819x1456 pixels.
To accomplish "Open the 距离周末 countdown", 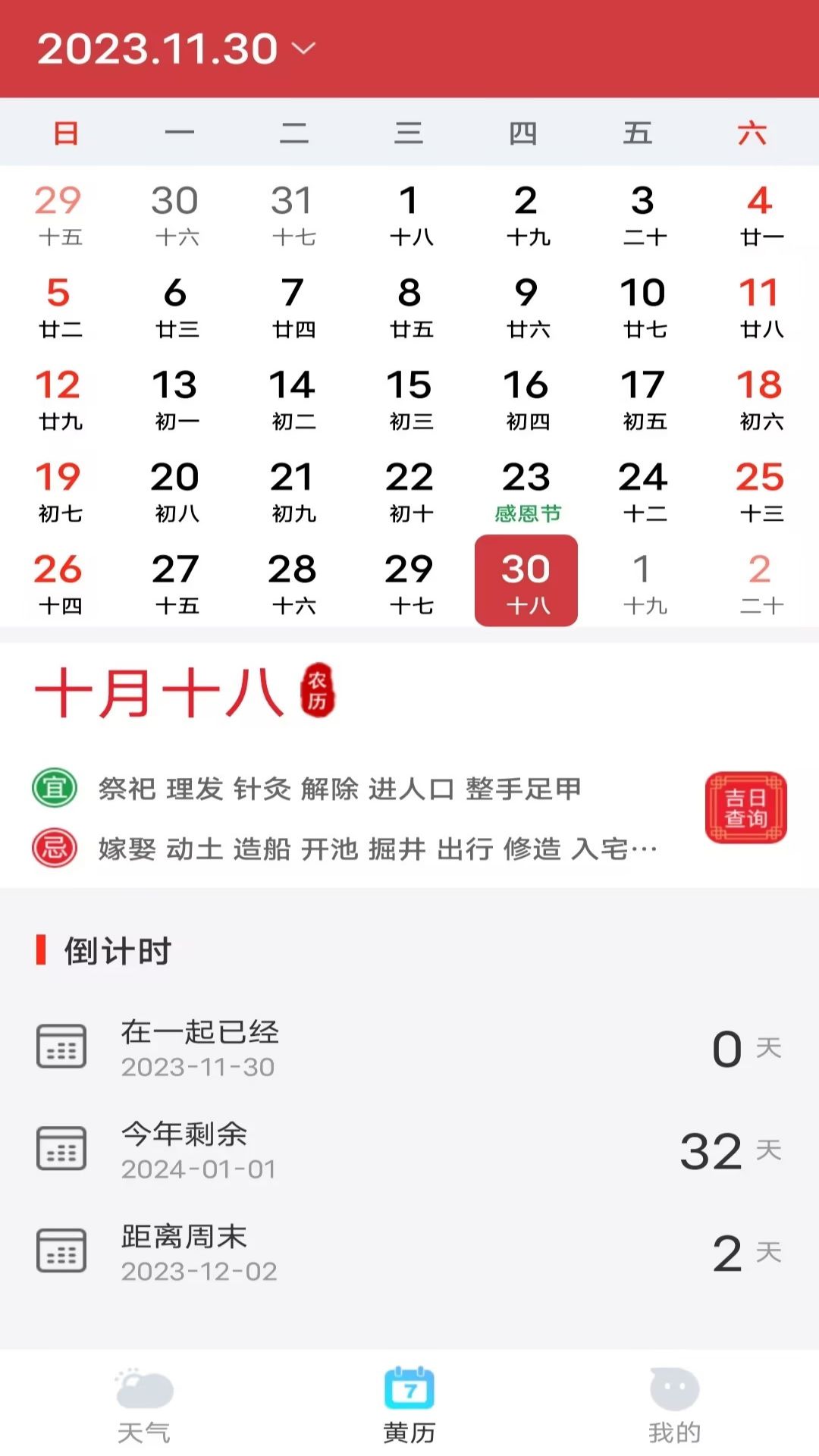I will 409,1252.
